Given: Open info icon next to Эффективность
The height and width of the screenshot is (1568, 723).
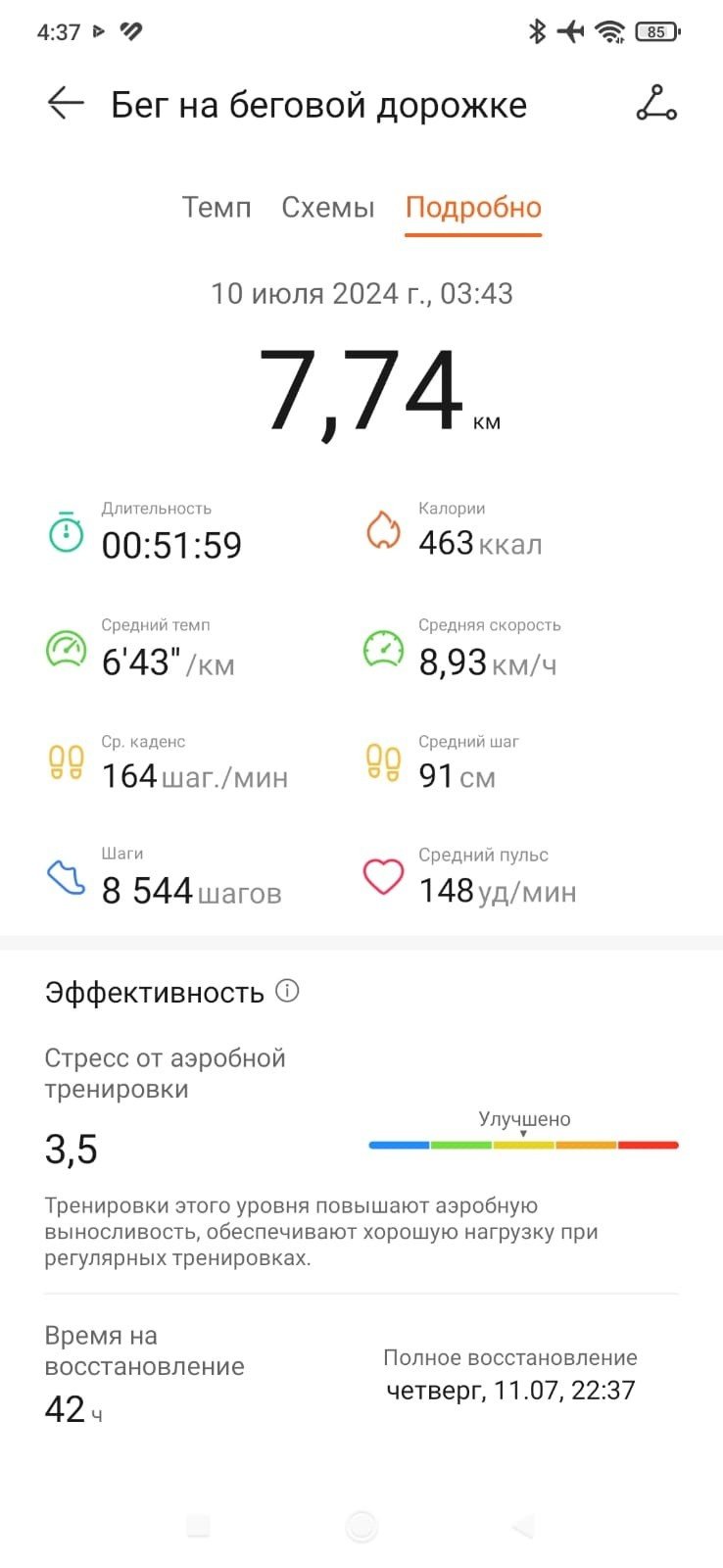Looking at the screenshot, I should [x=287, y=991].
